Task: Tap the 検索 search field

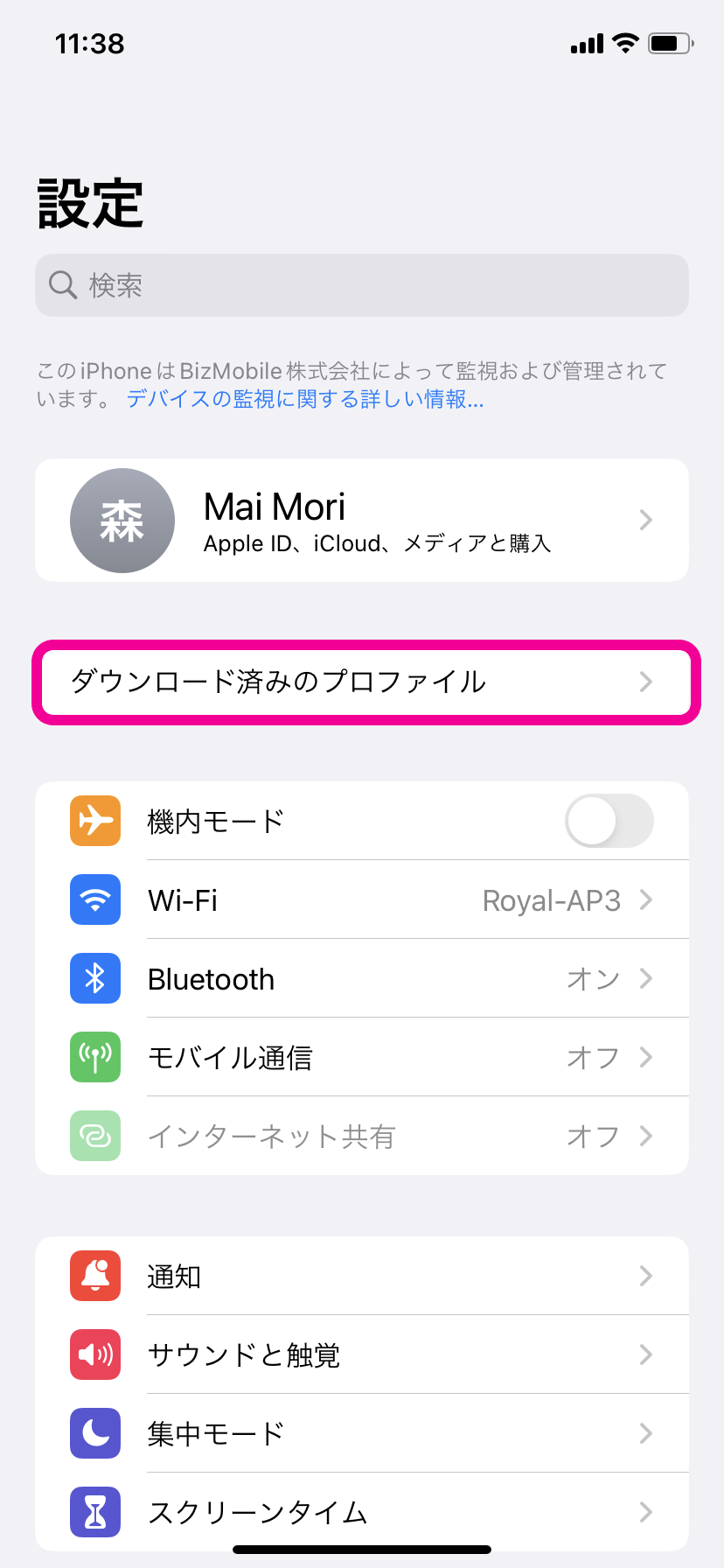Action: 362,285
